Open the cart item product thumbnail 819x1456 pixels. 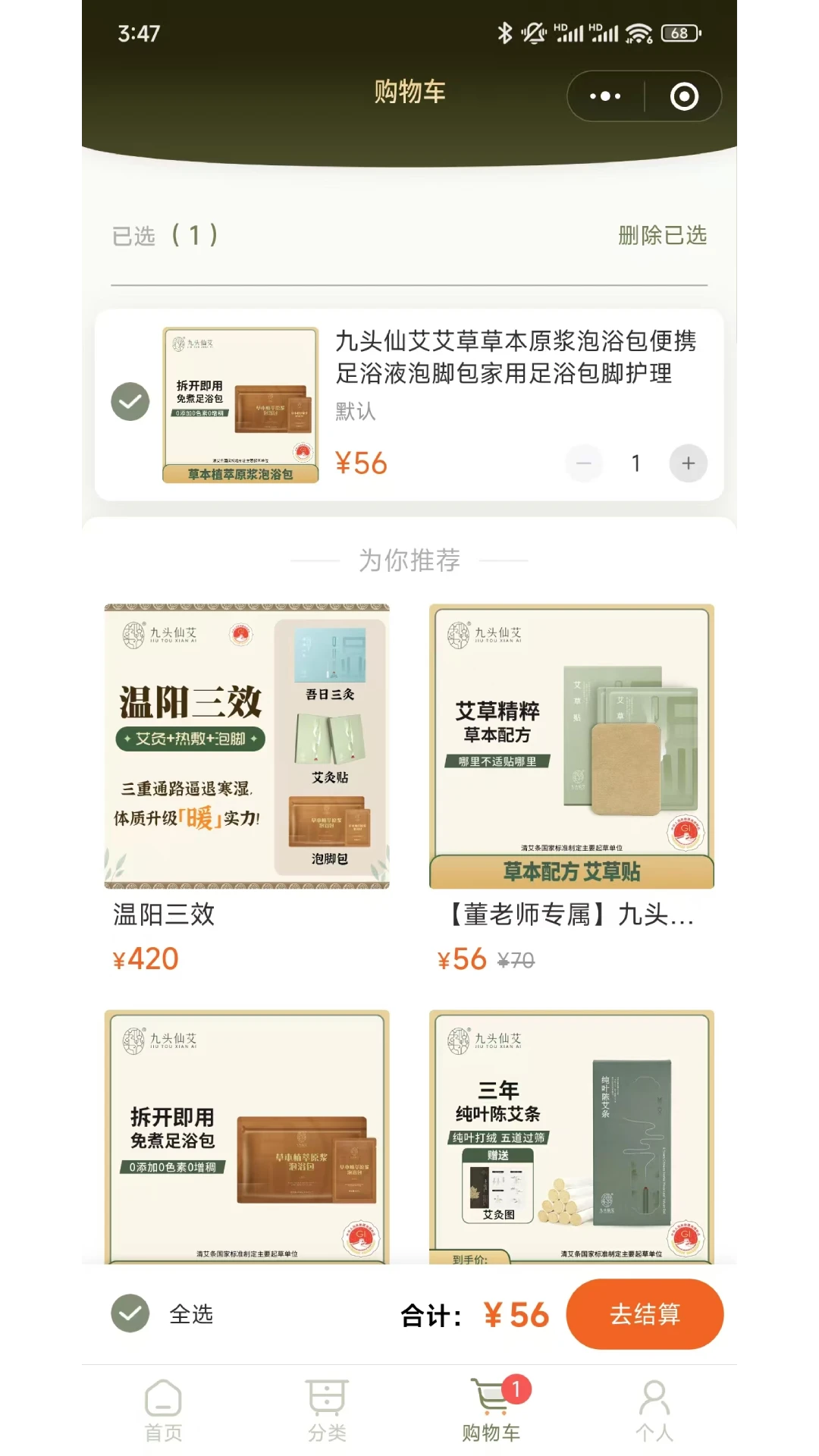(240, 402)
